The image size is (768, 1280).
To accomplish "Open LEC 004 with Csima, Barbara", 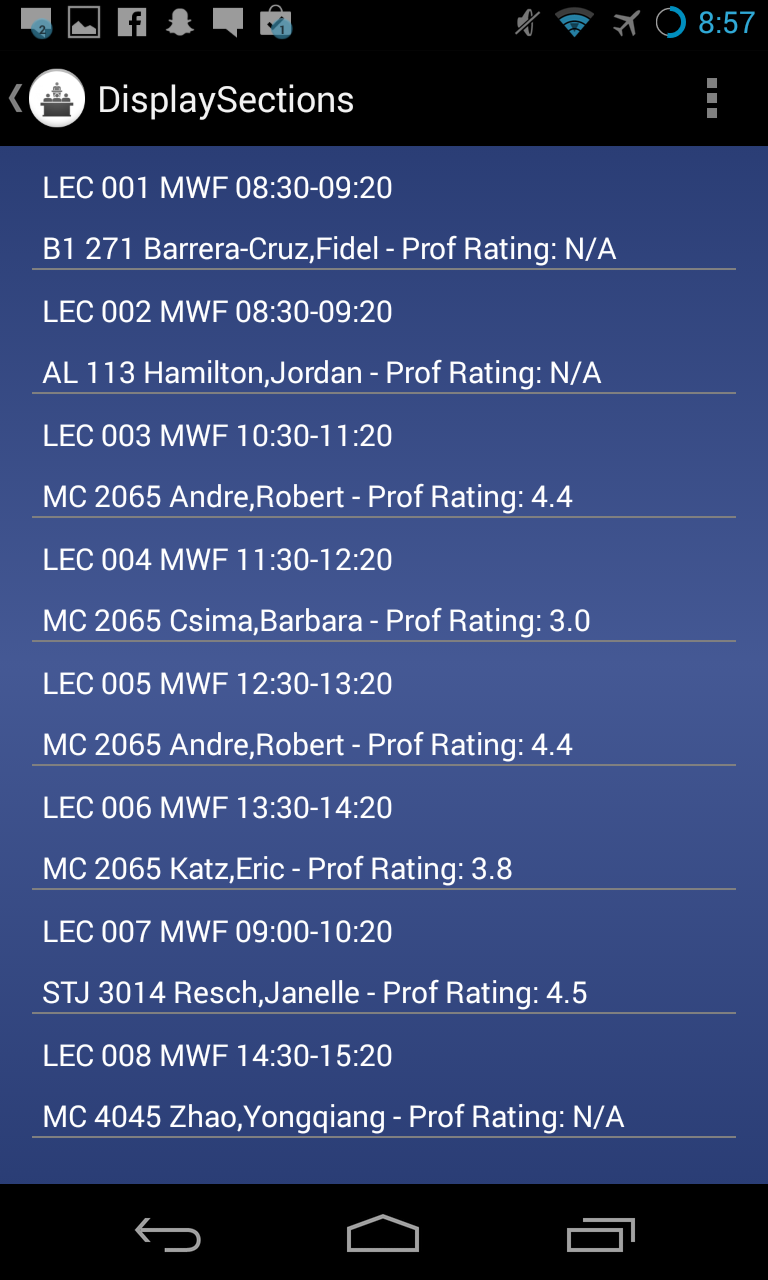I will pos(384,590).
